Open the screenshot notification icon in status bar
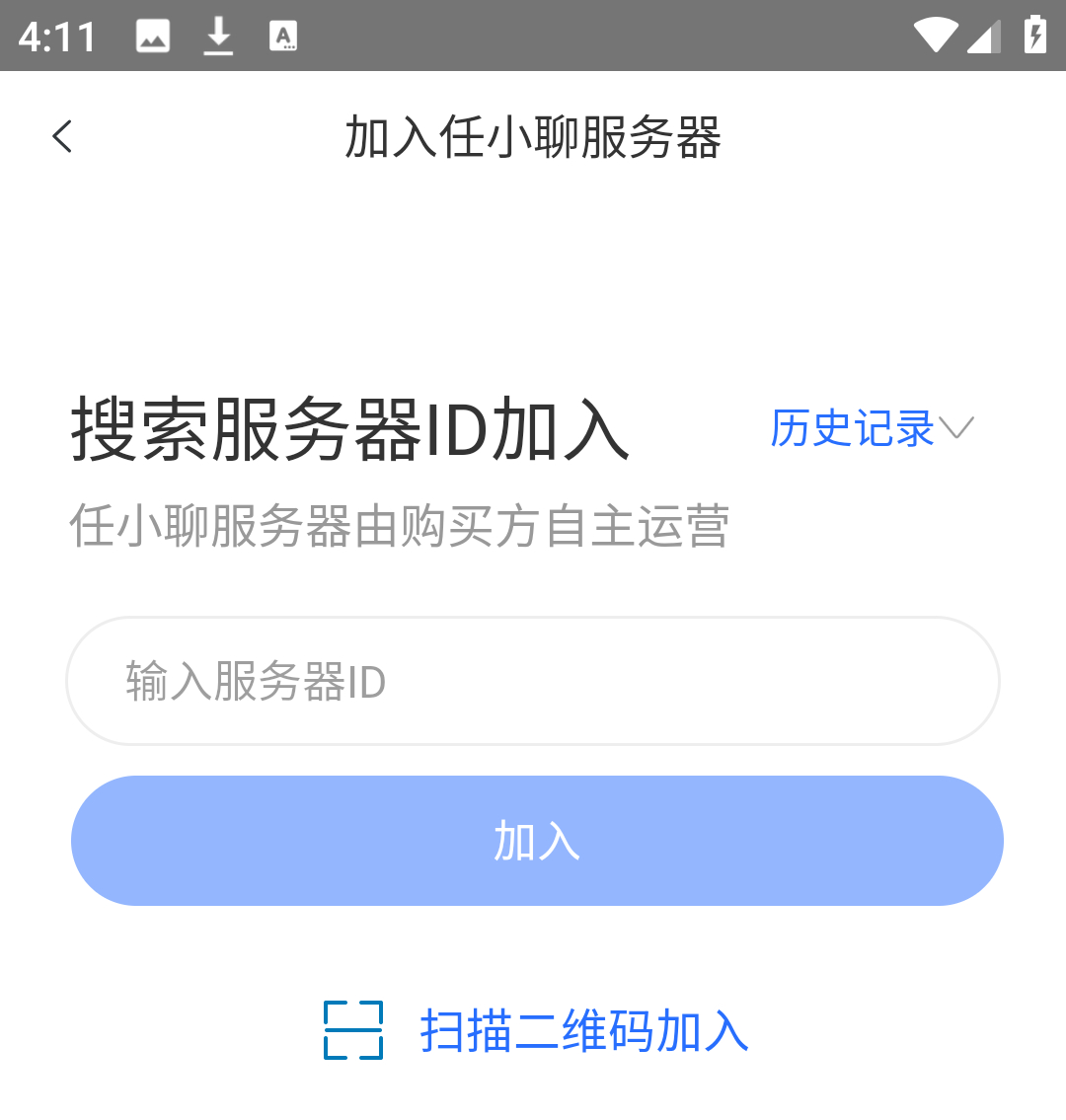Screen dimensions: 1066x1120 tap(152, 36)
